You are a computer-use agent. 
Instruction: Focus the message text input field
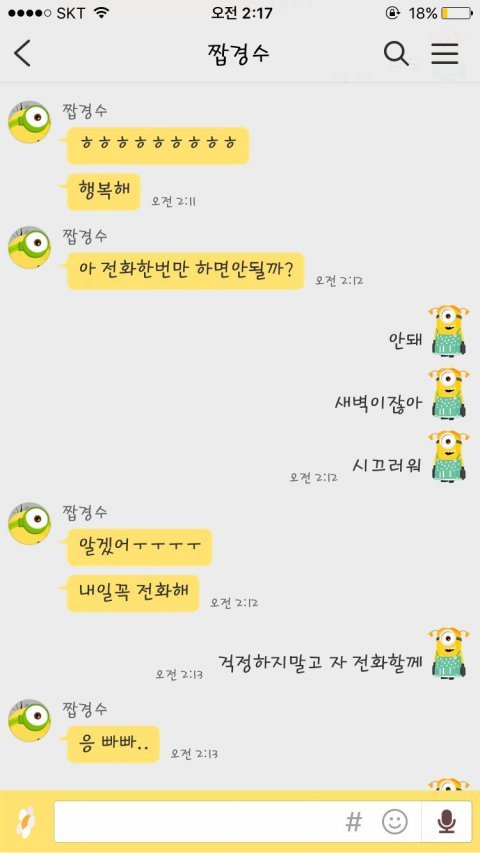pos(200,821)
